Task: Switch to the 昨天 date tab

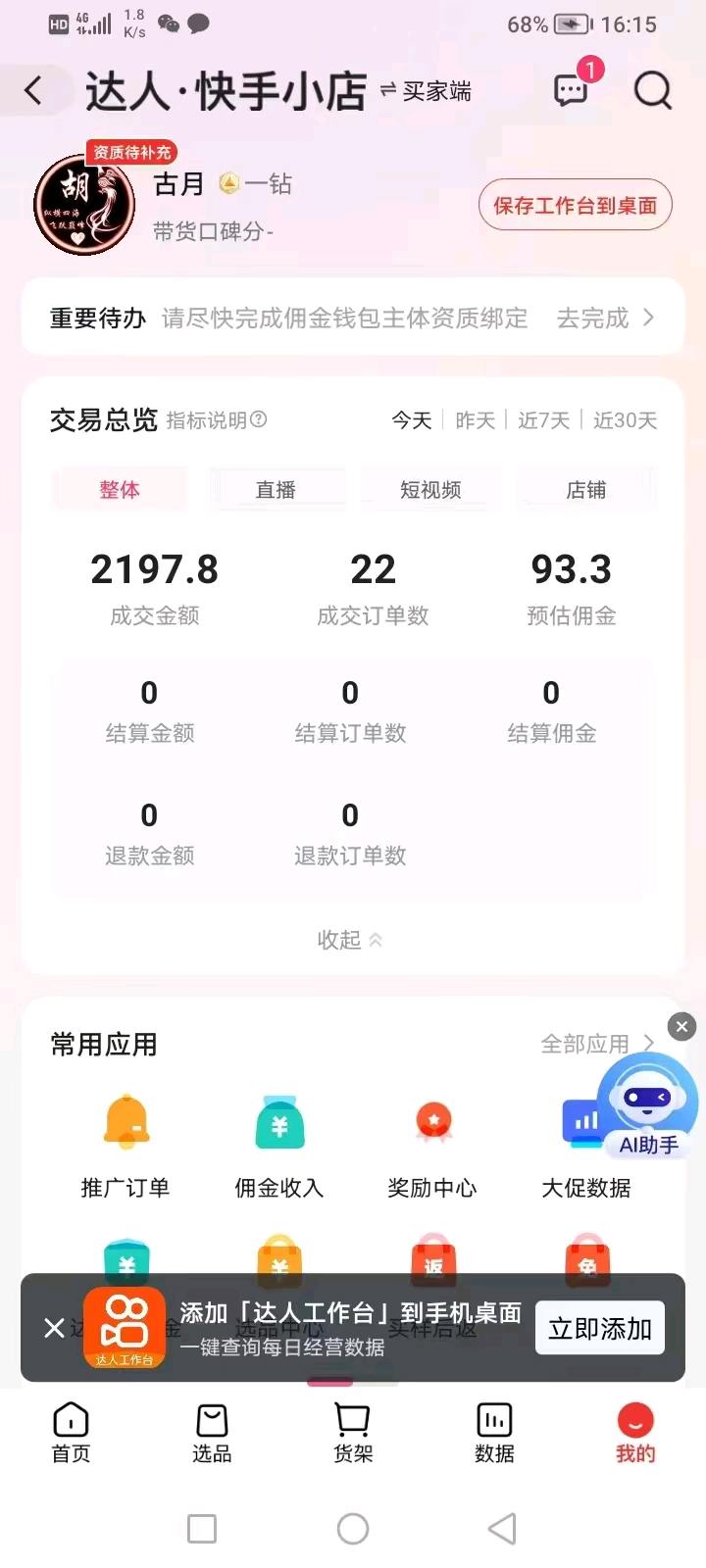Action: point(475,420)
